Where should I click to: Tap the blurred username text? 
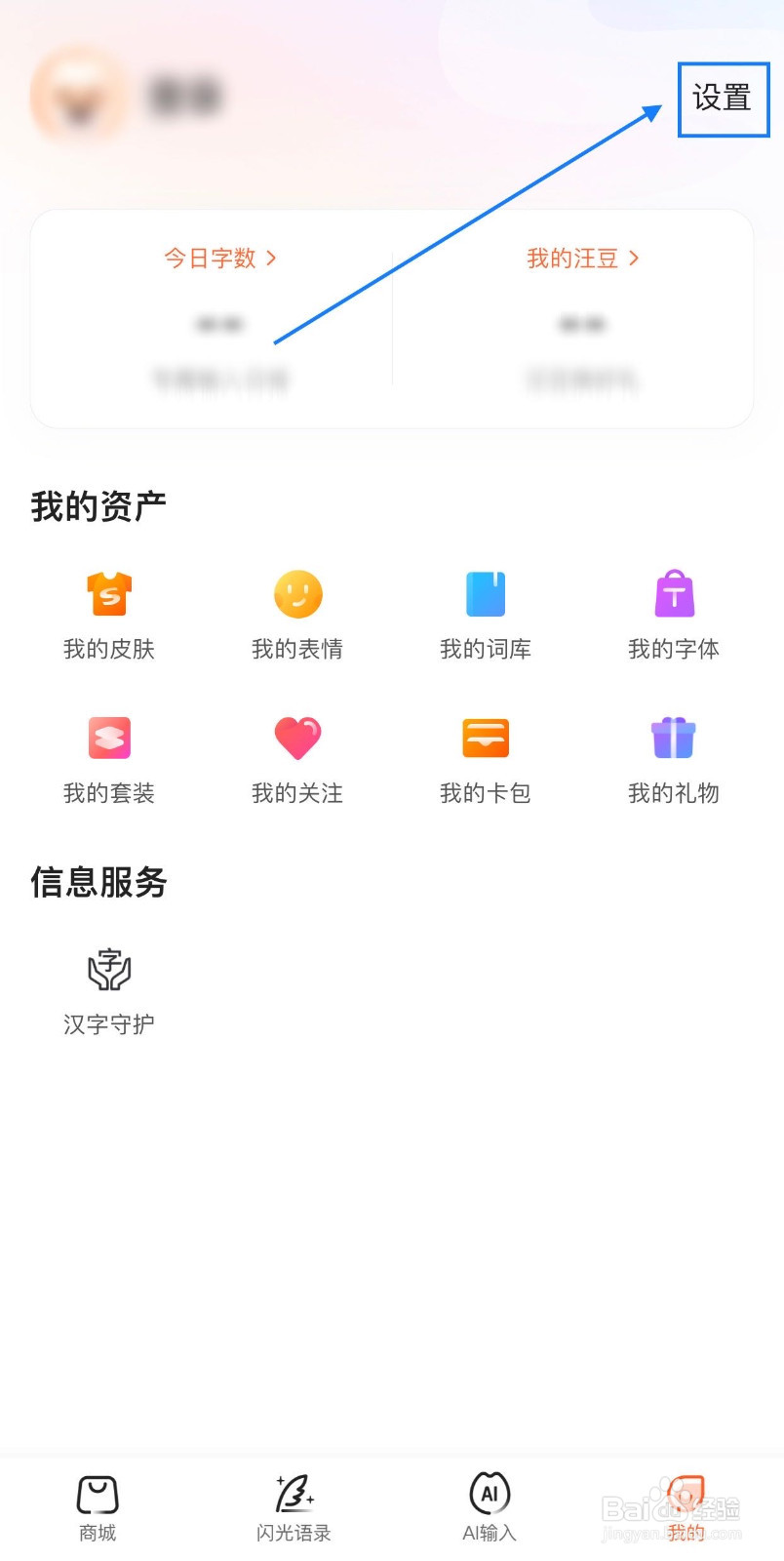pyautogui.click(x=185, y=95)
